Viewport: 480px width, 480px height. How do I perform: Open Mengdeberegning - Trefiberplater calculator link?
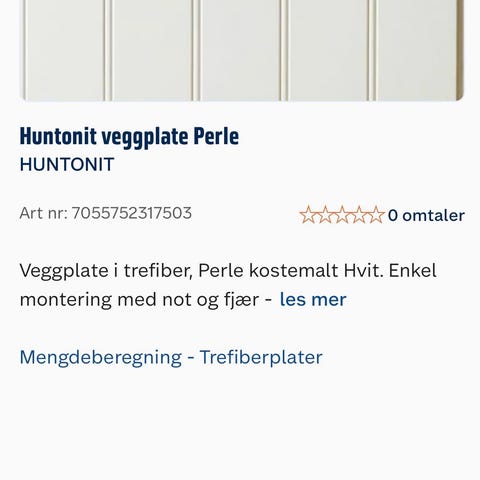point(171,357)
